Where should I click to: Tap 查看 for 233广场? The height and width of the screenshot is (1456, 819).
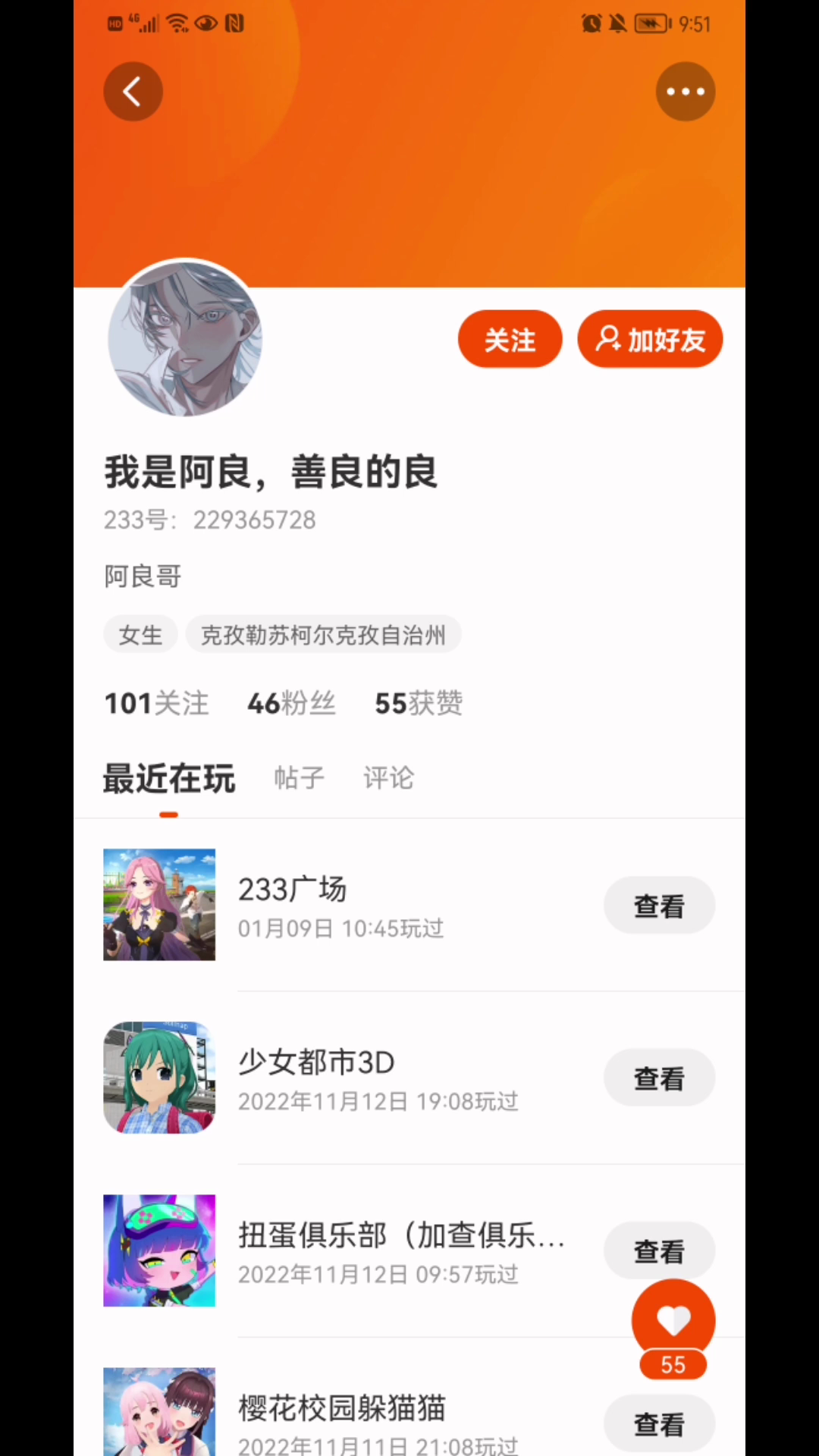pyautogui.click(x=659, y=905)
